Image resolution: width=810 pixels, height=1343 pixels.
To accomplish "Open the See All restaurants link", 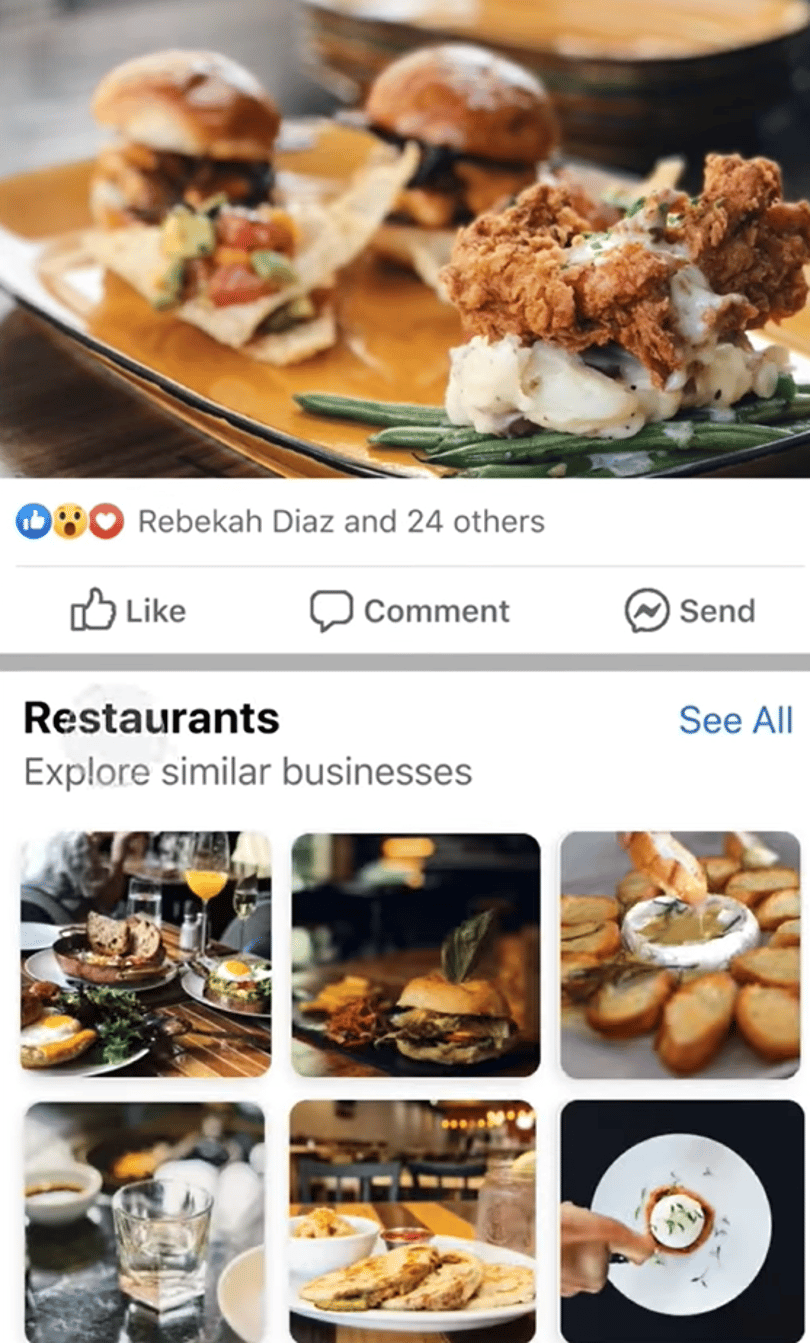I will (x=736, y=719).
